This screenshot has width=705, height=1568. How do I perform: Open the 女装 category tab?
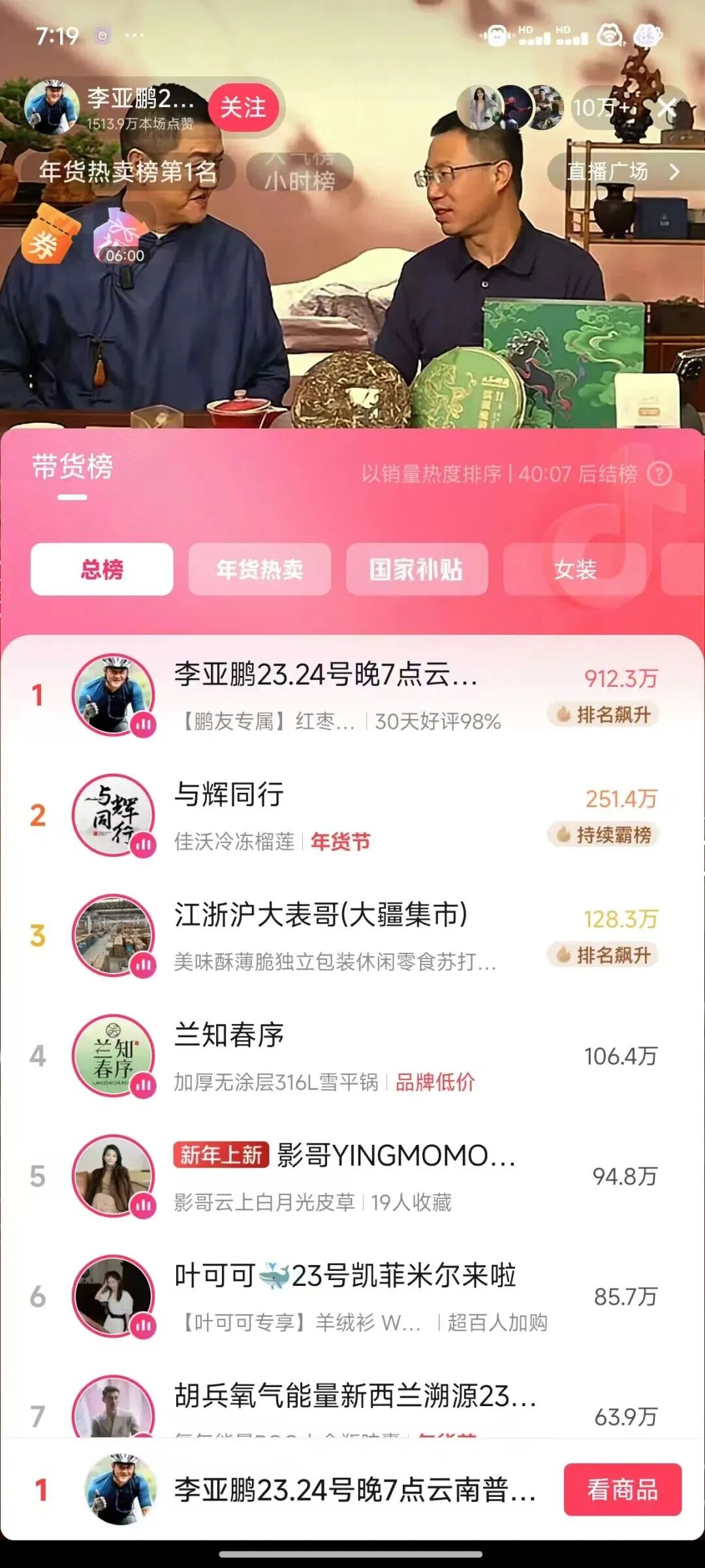[x=576, y=569]
